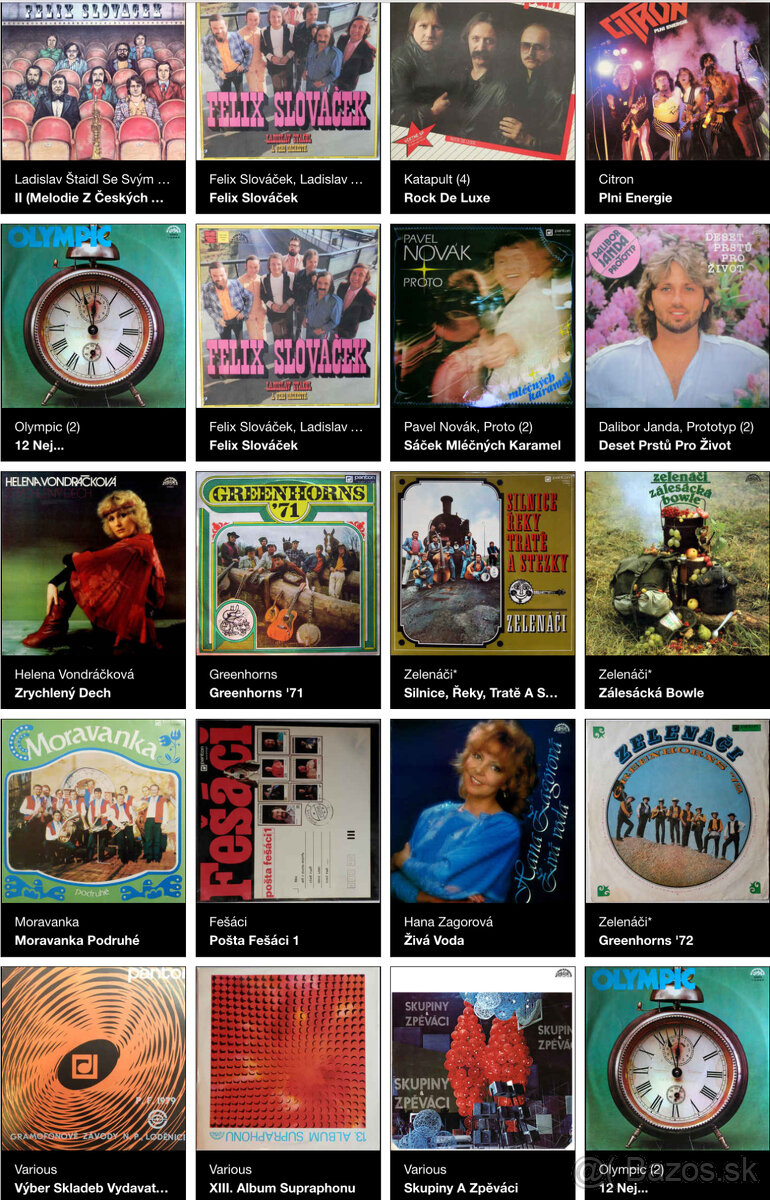
Task: View the Výber Skladeb compilation tile
Action: point(93,1057)
